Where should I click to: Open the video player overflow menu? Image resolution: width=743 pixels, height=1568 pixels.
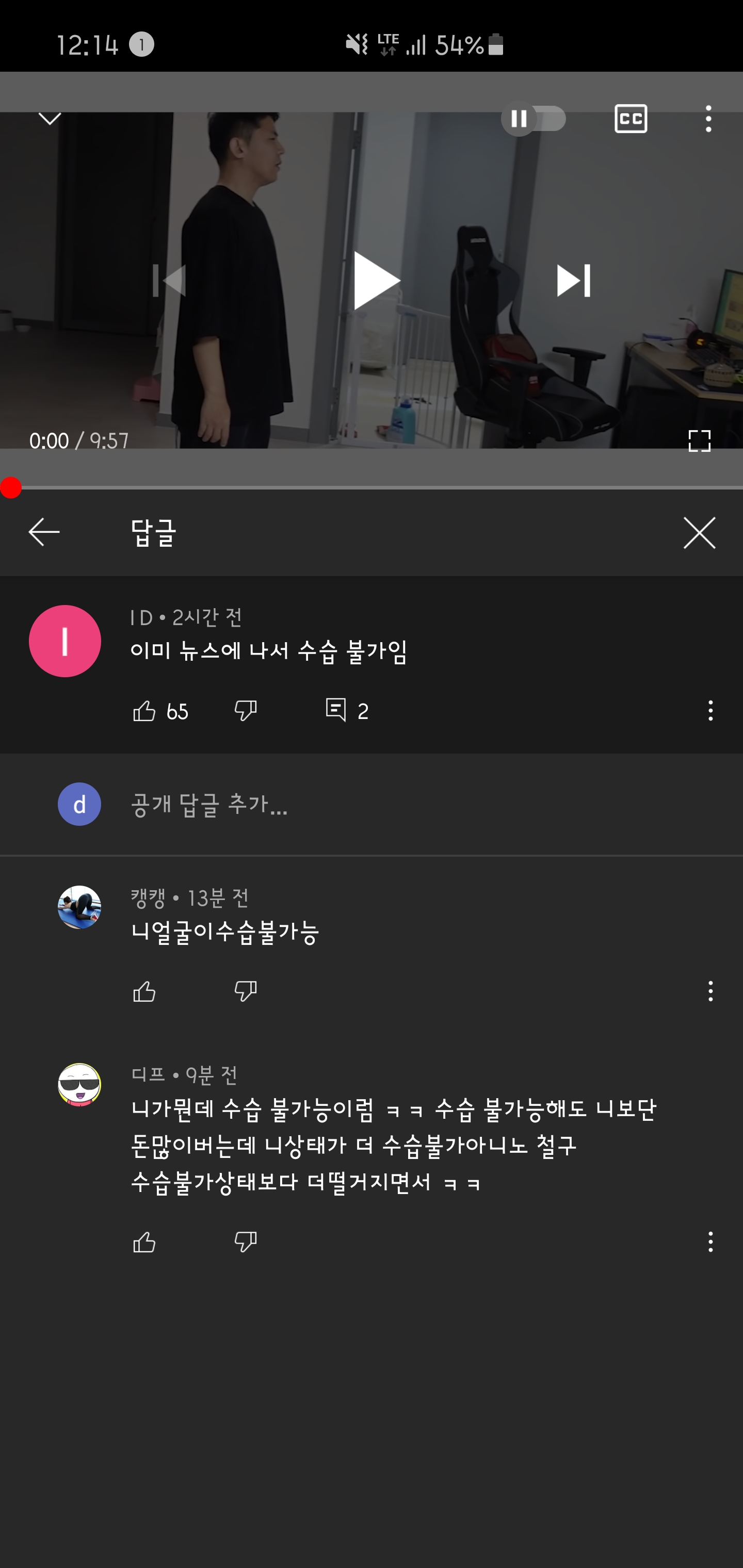click(x=708, y=119)
